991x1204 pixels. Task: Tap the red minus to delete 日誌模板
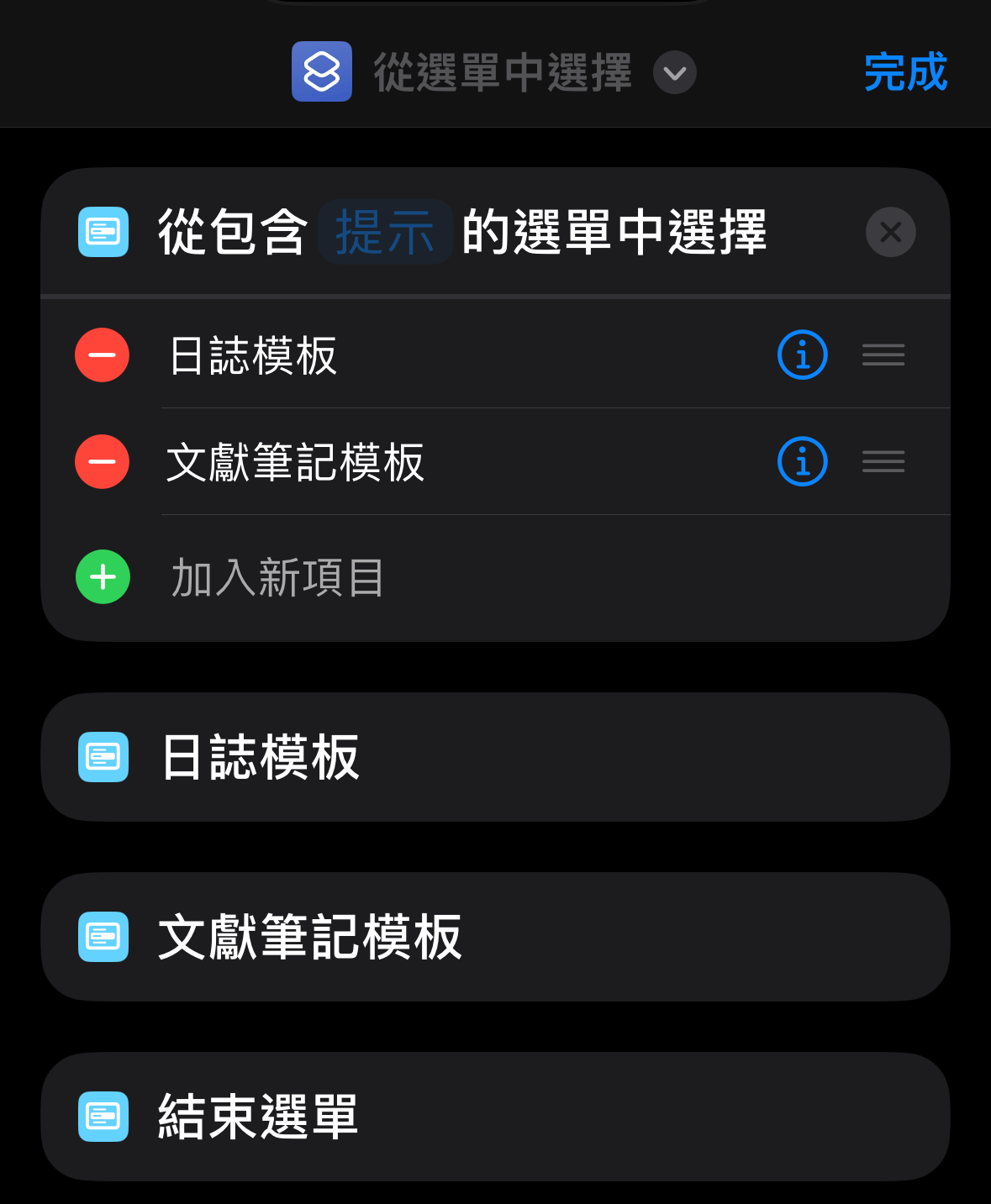pos(102,355)
